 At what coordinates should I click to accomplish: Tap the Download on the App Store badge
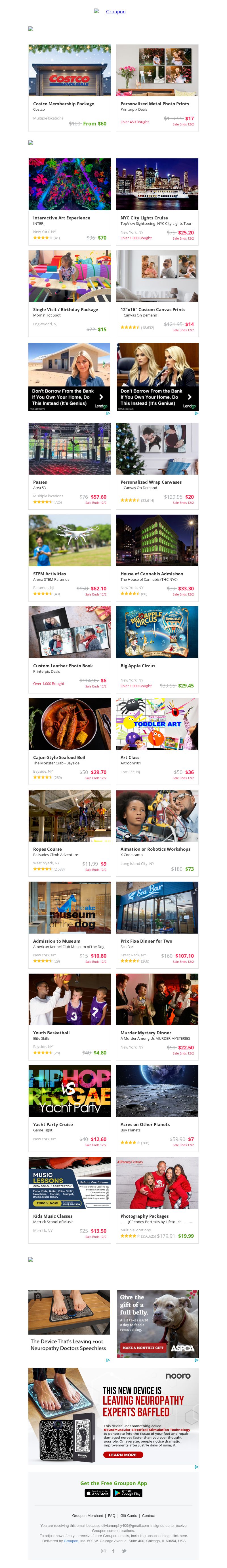click(97, 1493)
